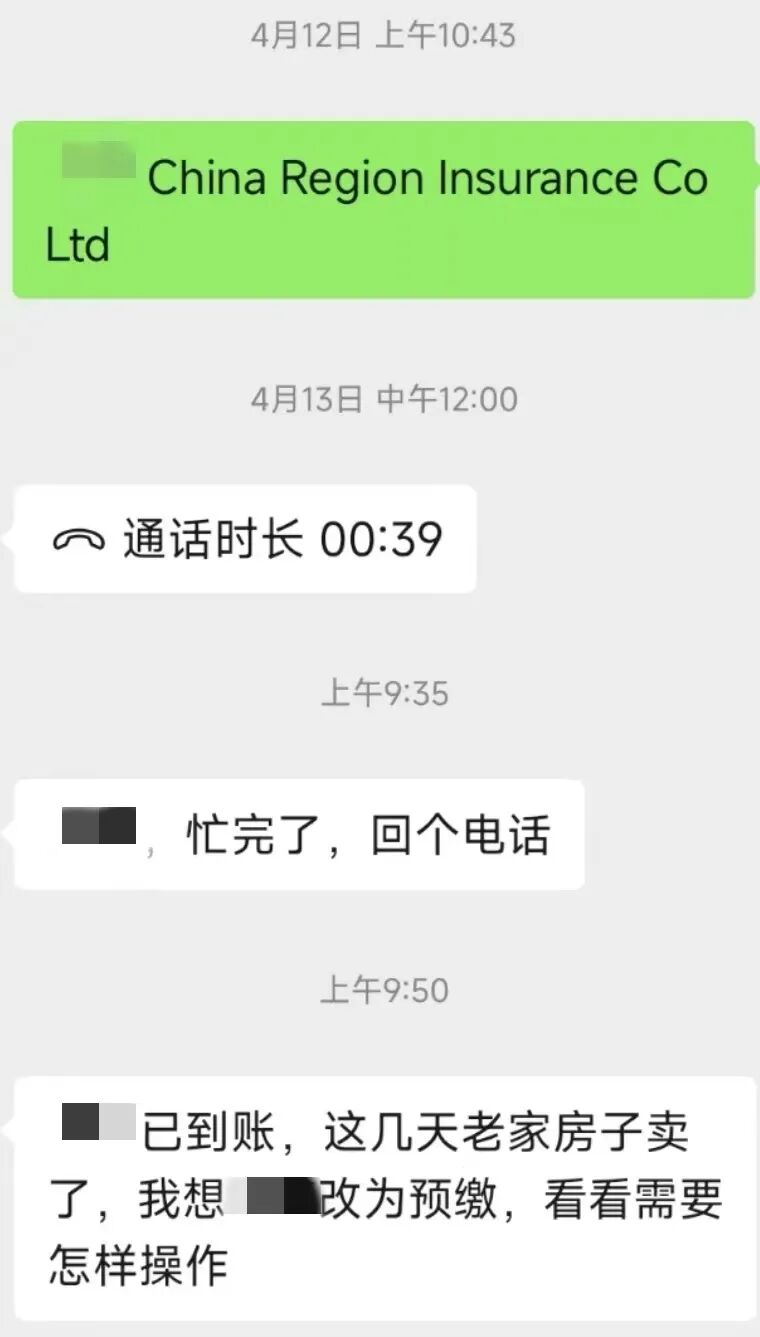The height and width of the screenshot is (1337, 760).
Task: Select the green sent message bubble
Action: (380, 208)
